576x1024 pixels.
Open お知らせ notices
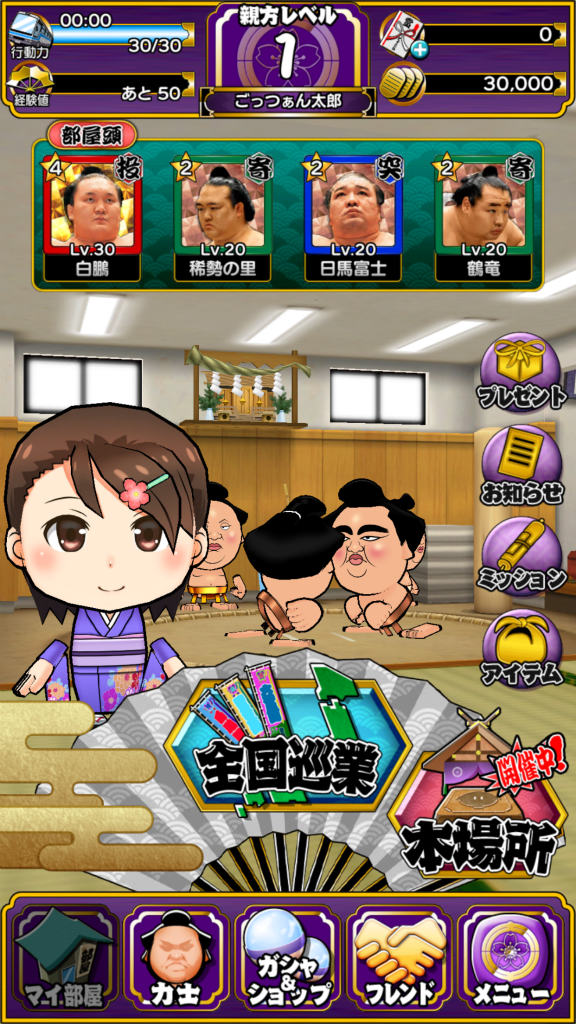point(522,465)
